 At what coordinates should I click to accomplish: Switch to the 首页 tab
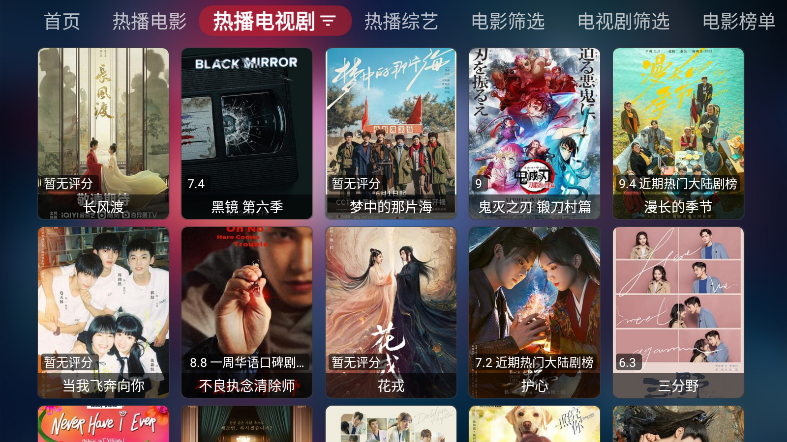point(62,21)
